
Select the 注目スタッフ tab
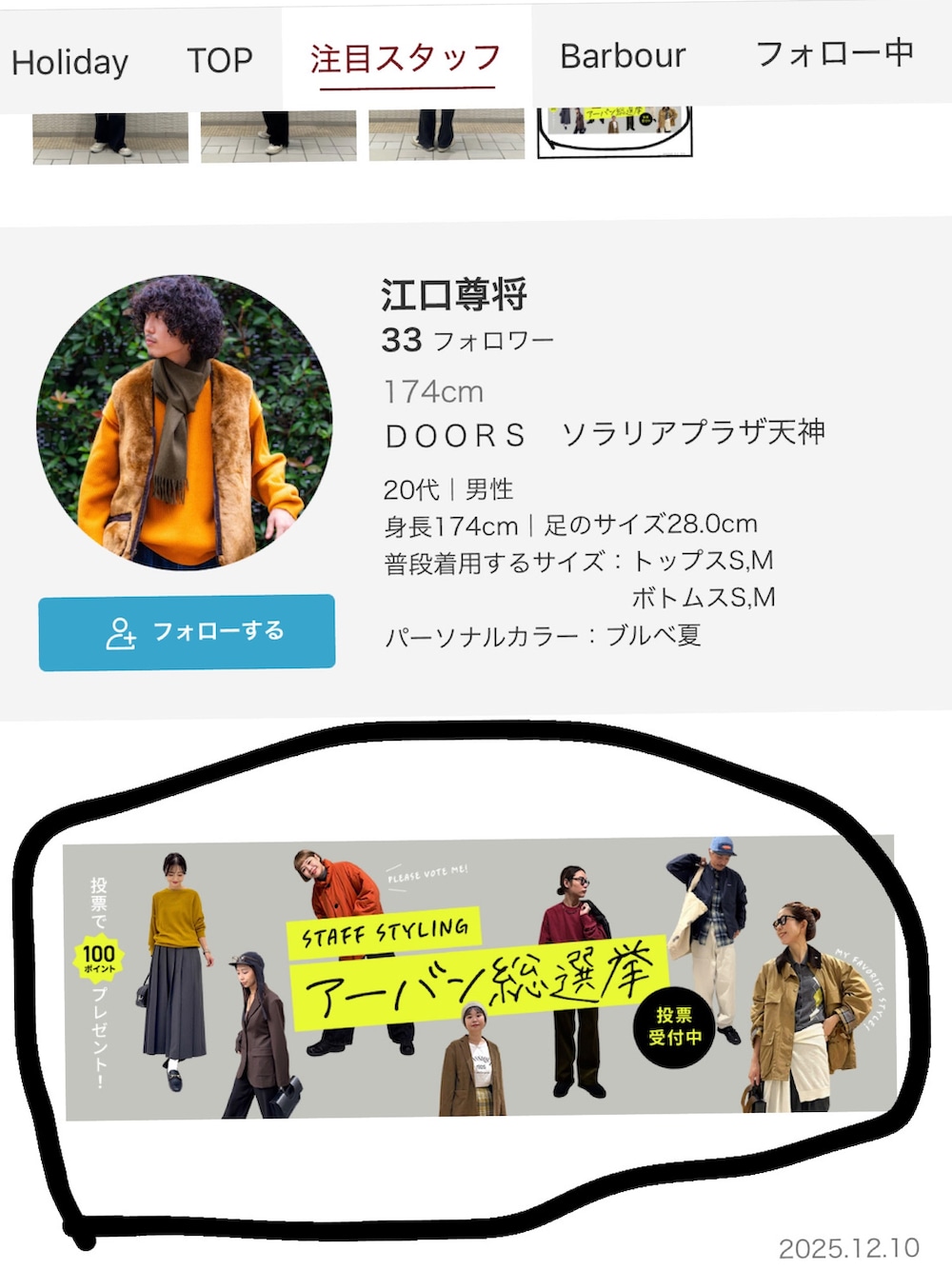coord(406,58)
